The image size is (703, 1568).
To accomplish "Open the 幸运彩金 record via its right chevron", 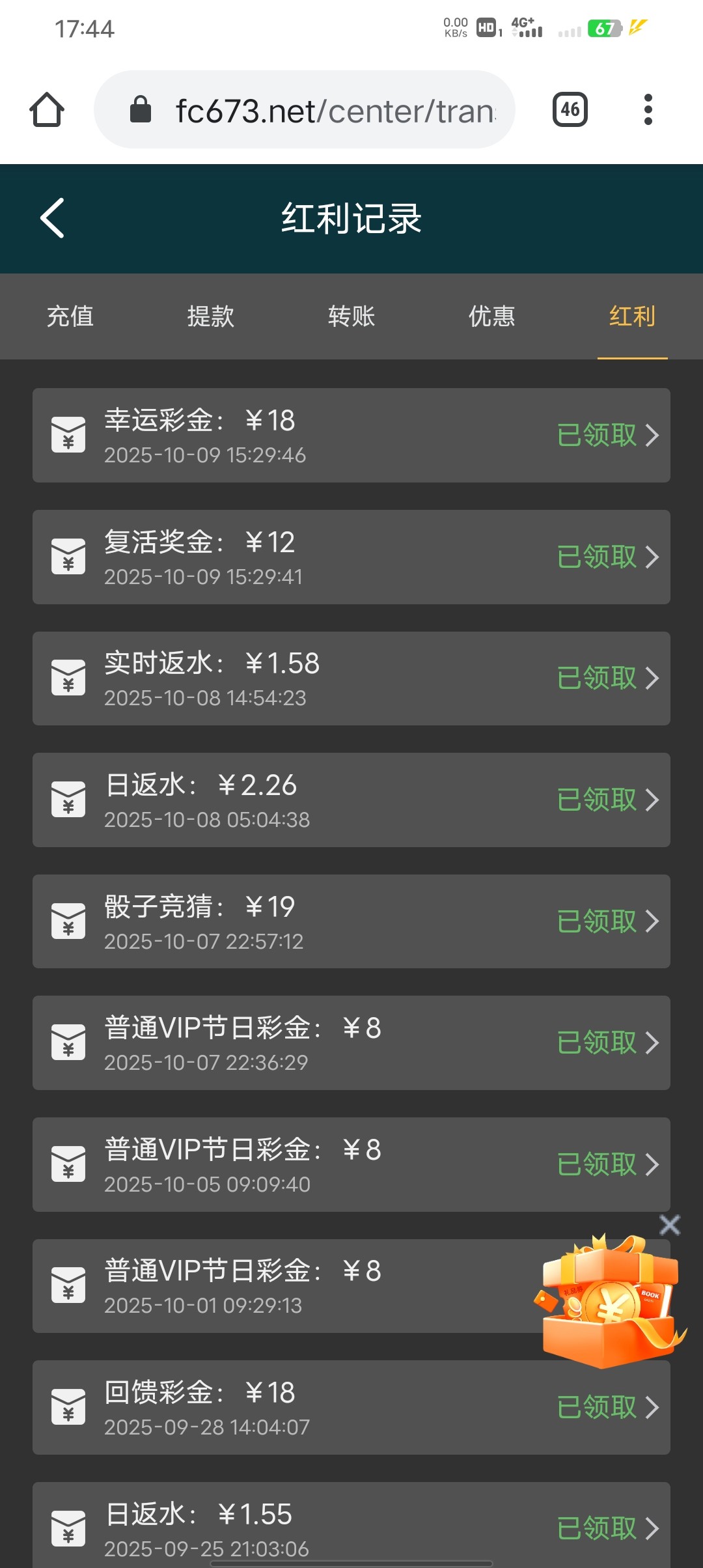I will [x=653, y=434].
